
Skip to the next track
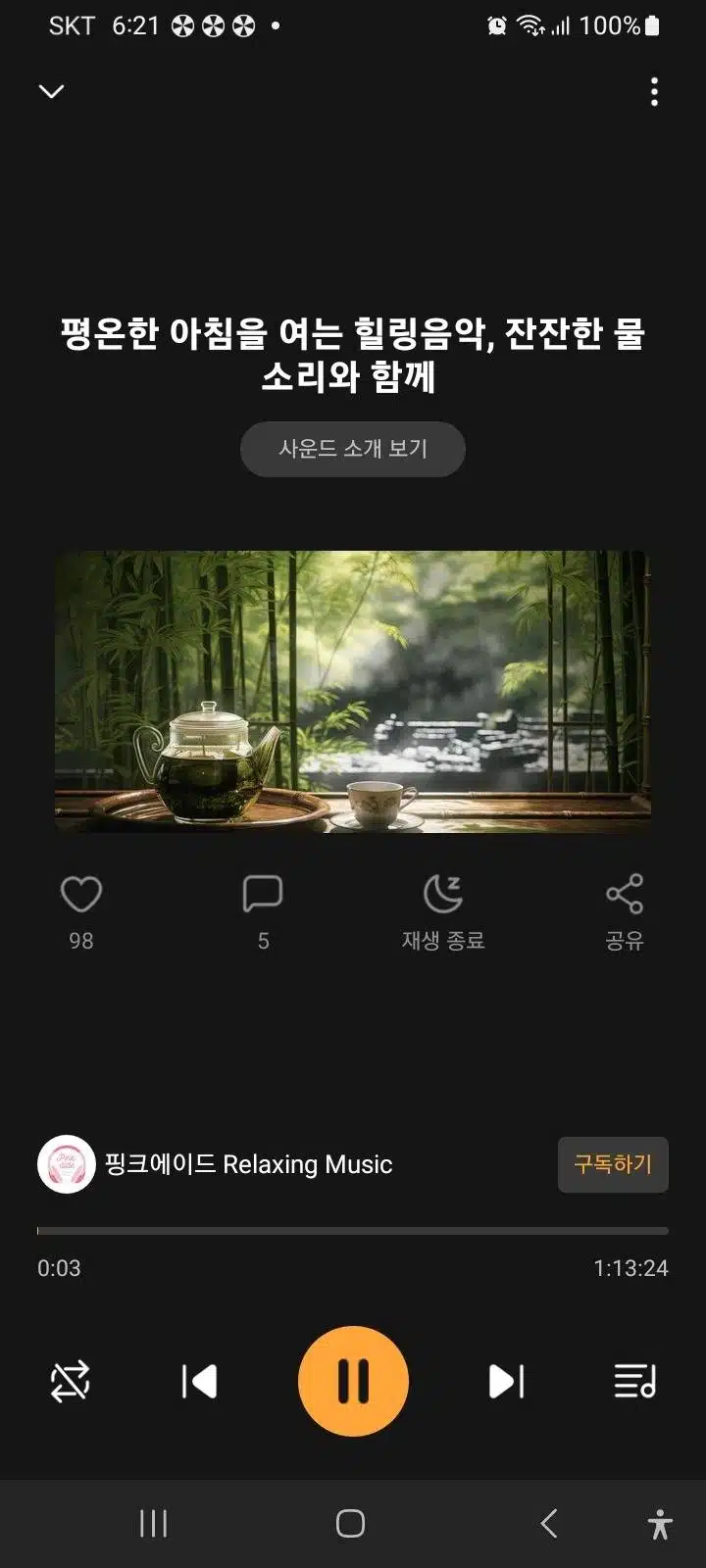click(x=506, y=1382)
